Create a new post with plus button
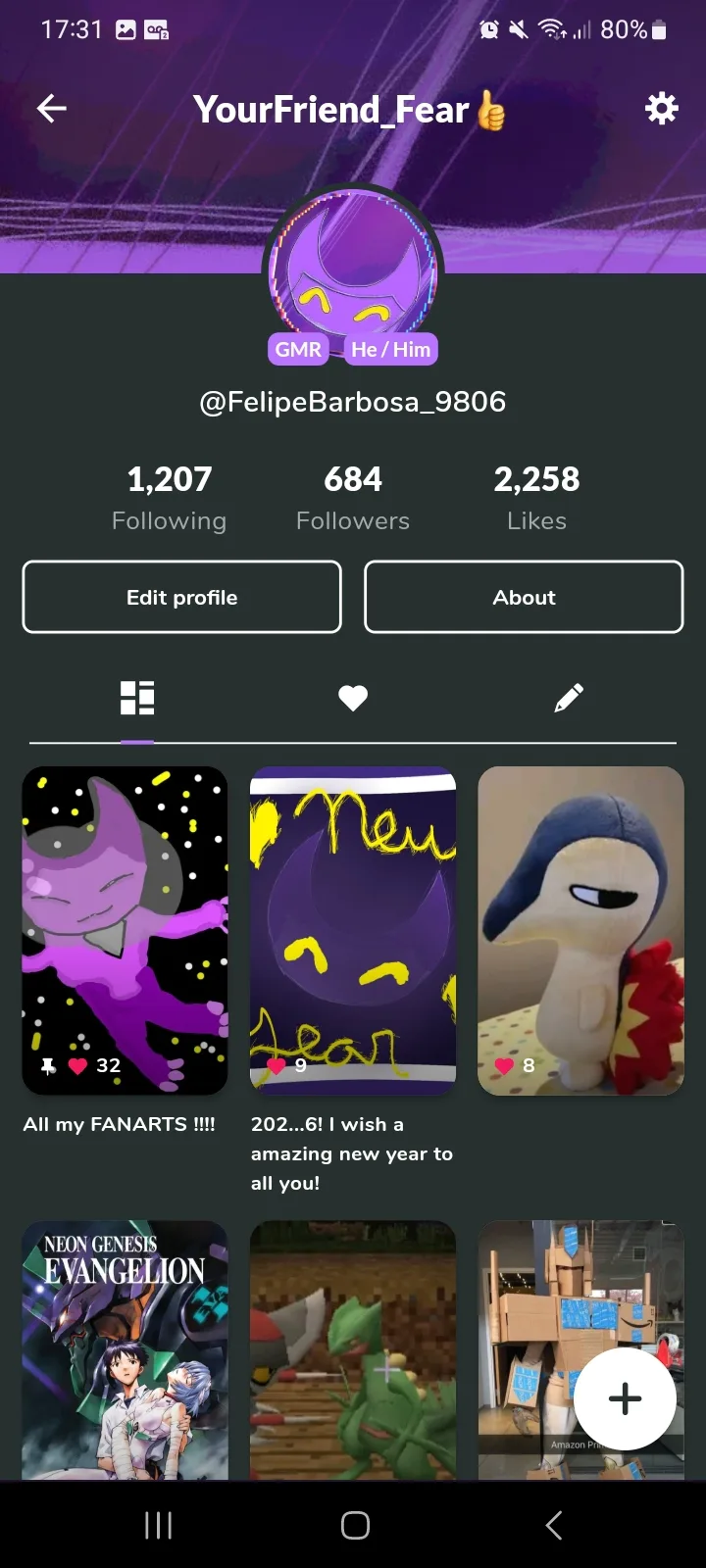This screenshot has width=706, height=1568. click(625, 1398)
